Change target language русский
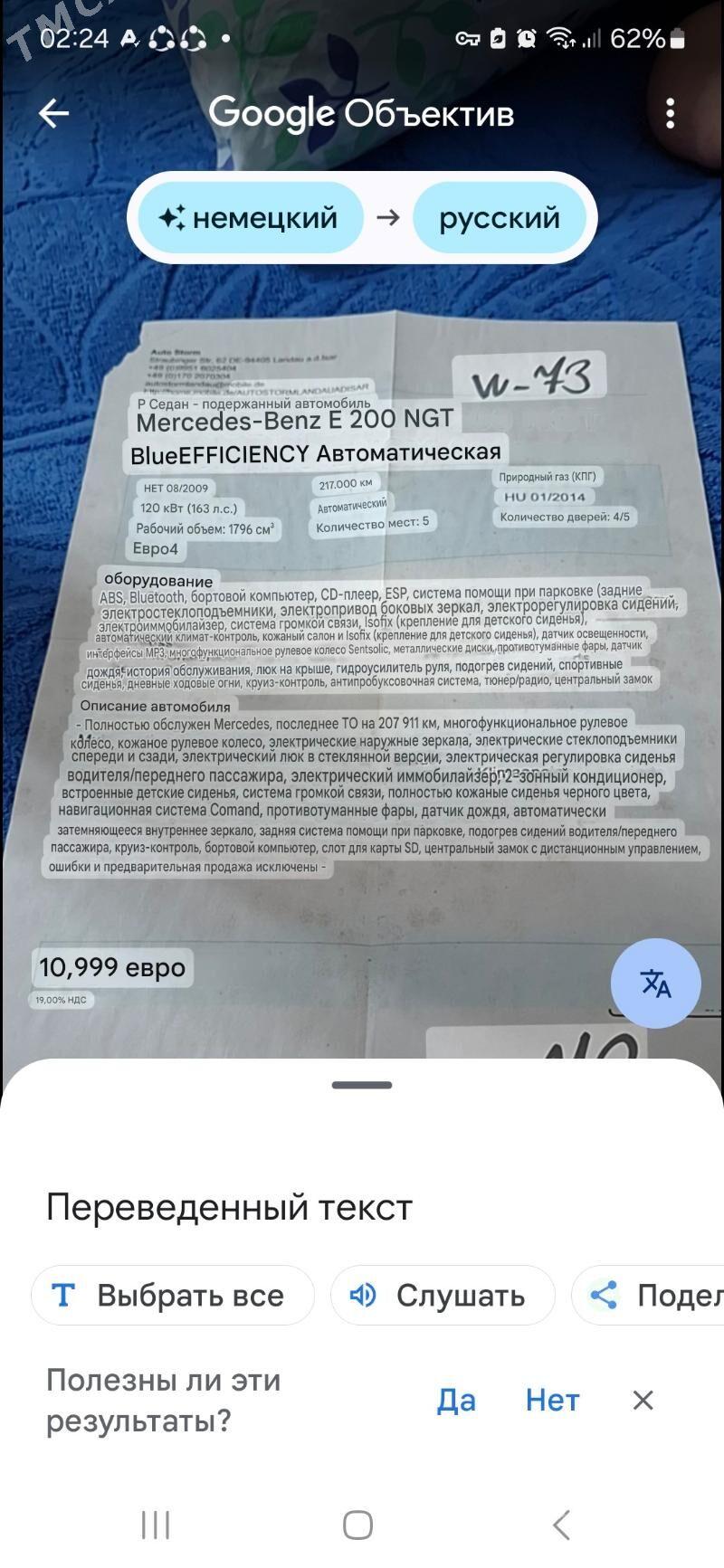The image size is (724, 1568). (x=500, y=218)
